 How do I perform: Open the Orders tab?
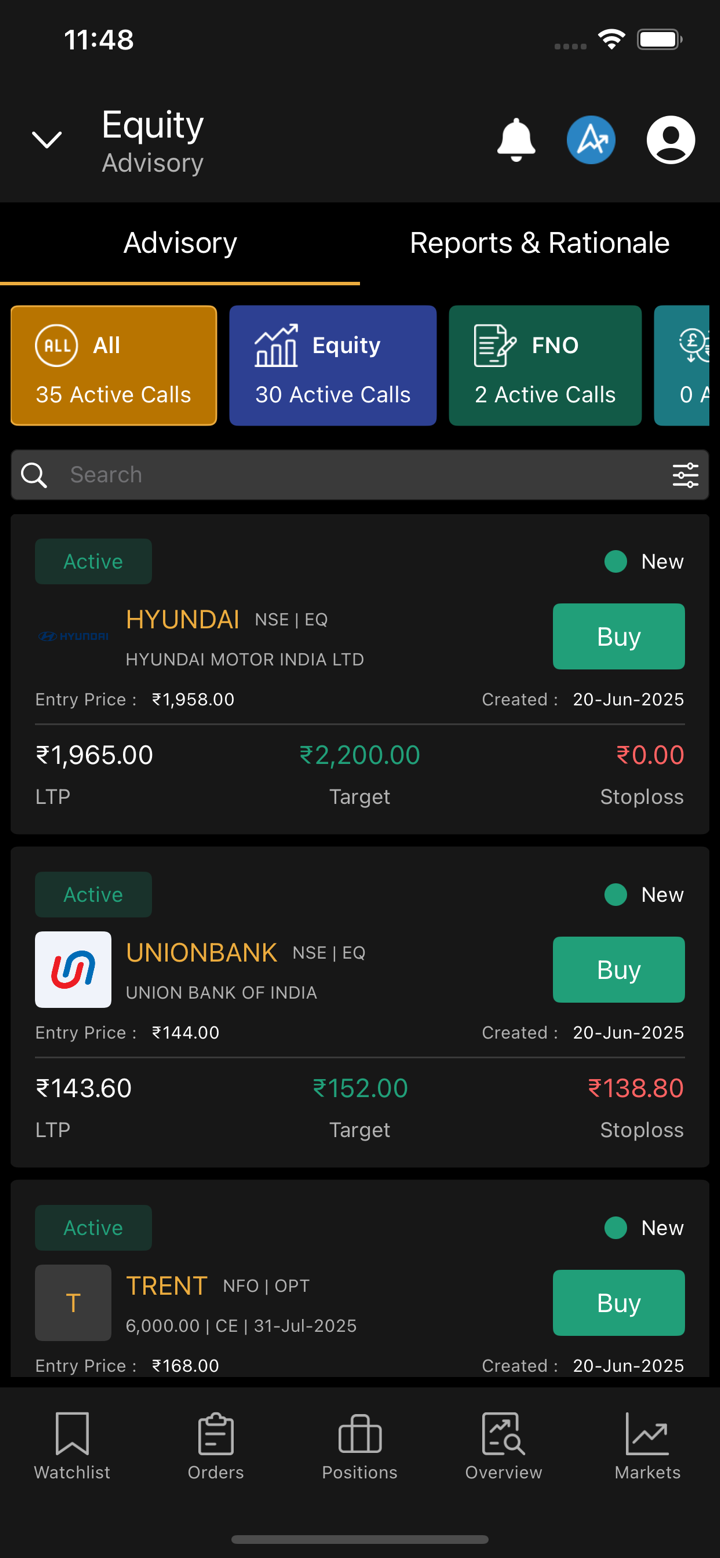point(216,1447)
